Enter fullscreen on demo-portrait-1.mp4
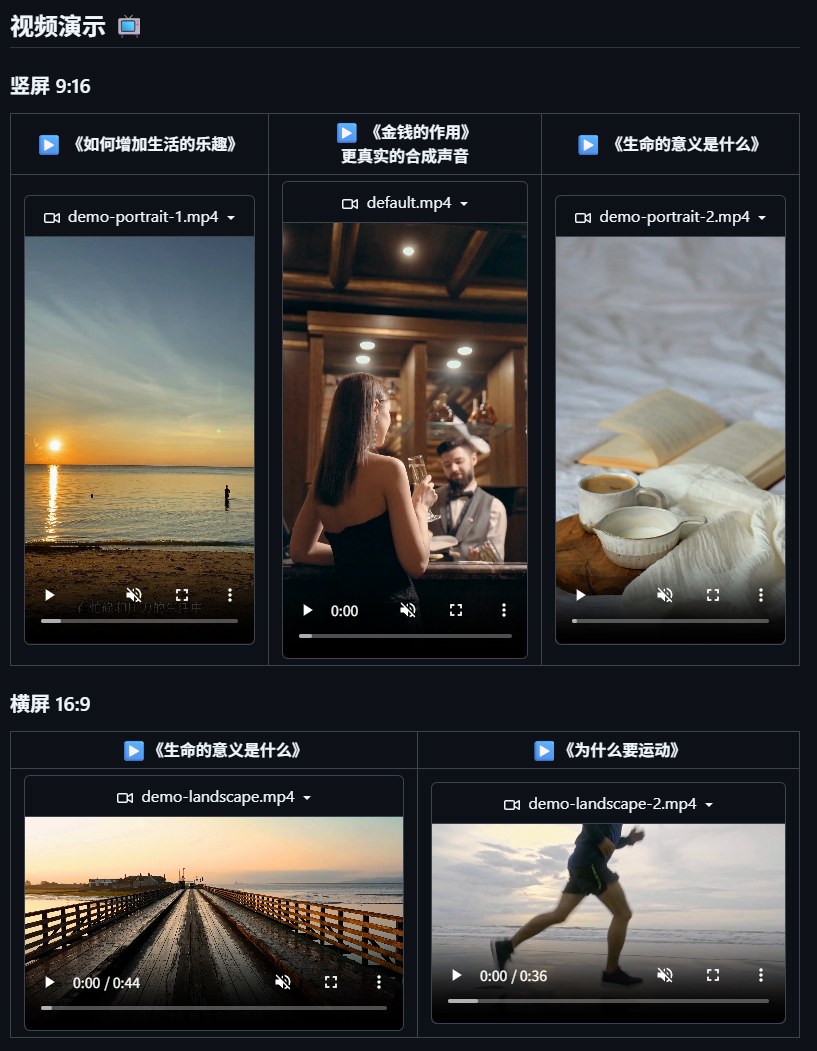The height and width of the screenshot is (1051, 817). (x=182, y=595)
